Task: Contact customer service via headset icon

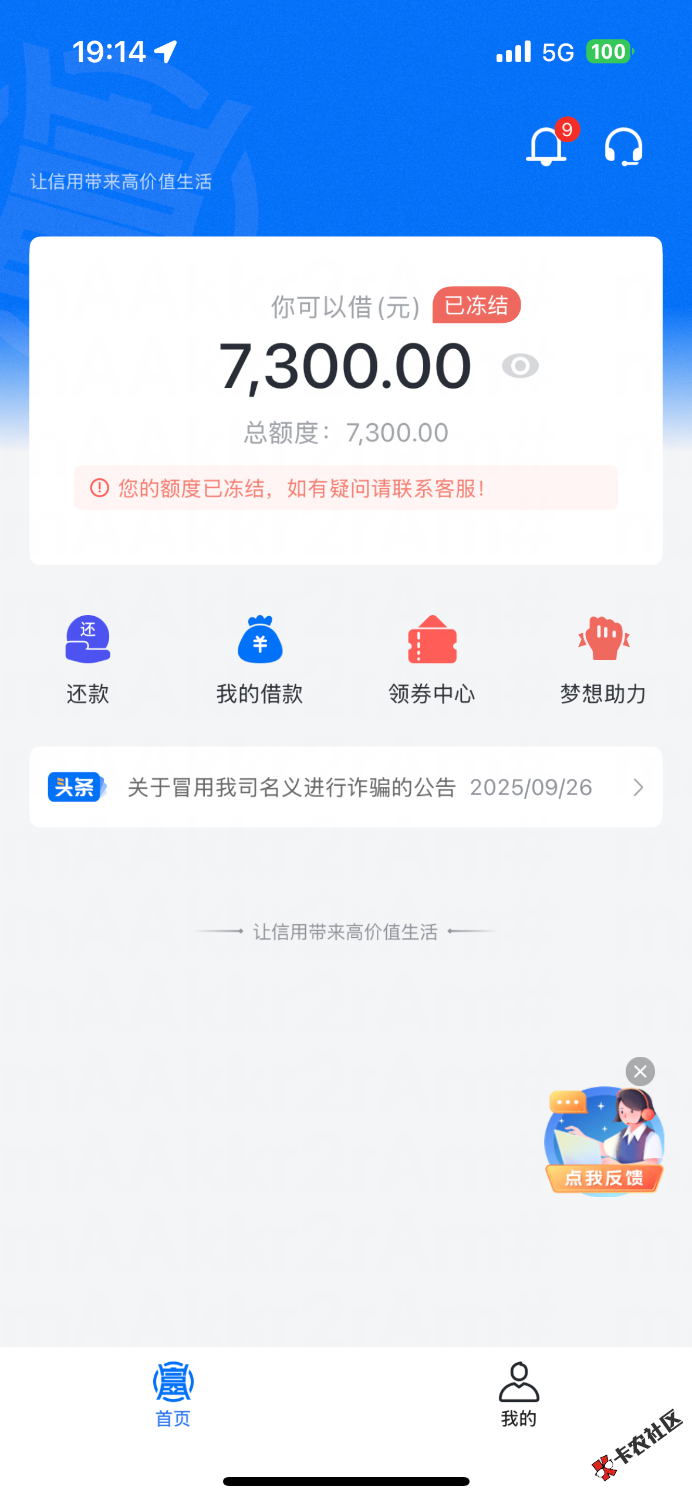Action: click(623, 147)
